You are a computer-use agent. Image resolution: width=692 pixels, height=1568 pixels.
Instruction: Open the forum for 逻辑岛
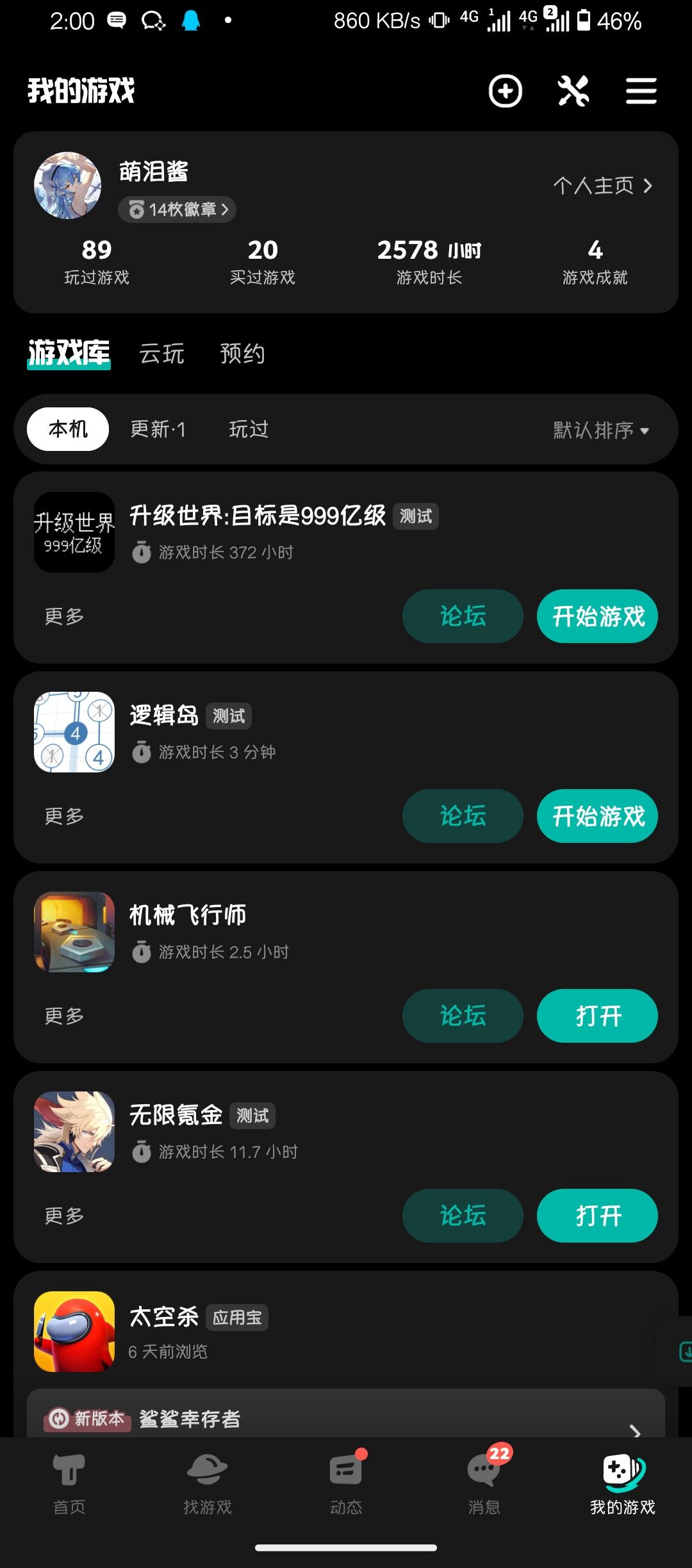pos(463,816)
